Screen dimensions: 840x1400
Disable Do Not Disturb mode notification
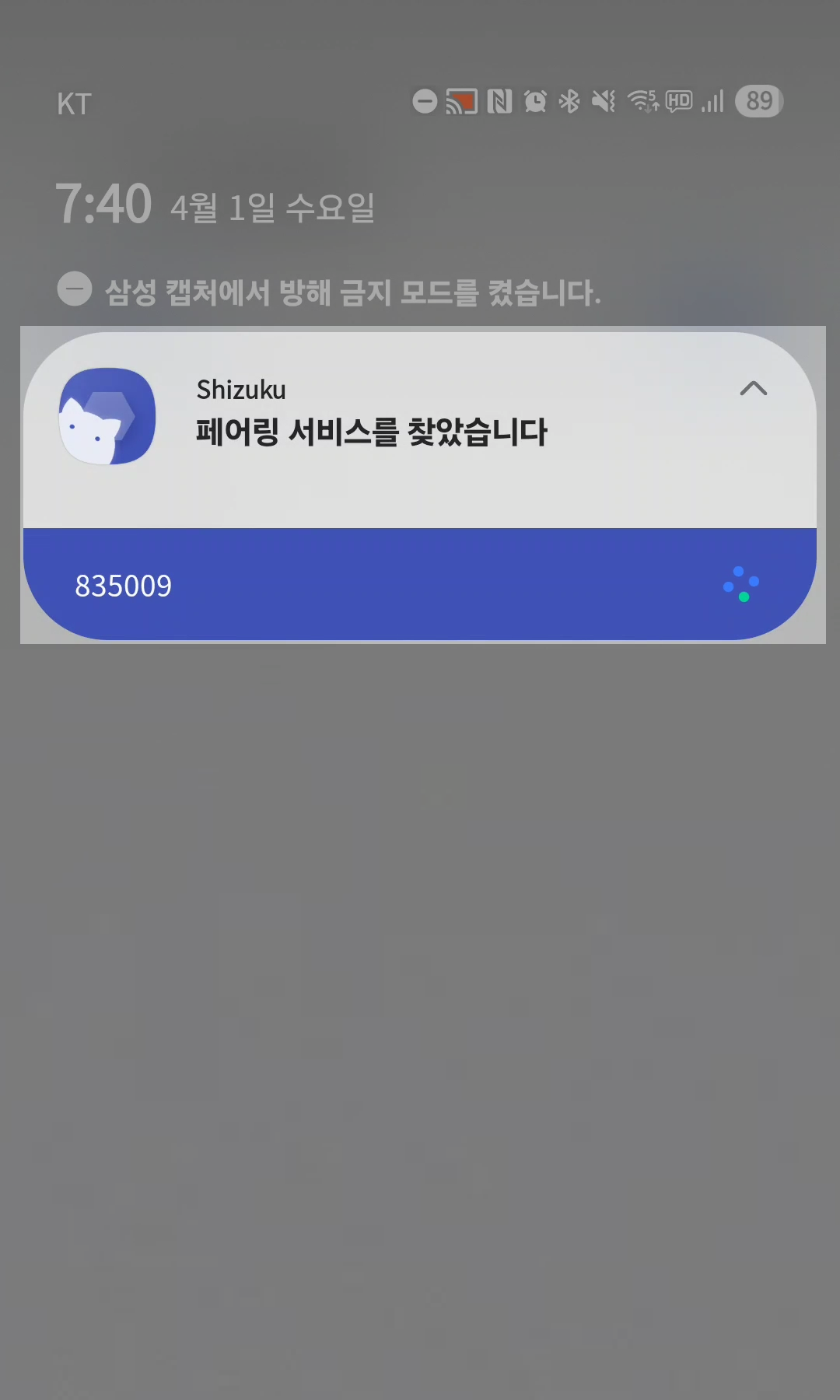click(x=352, y=292)
